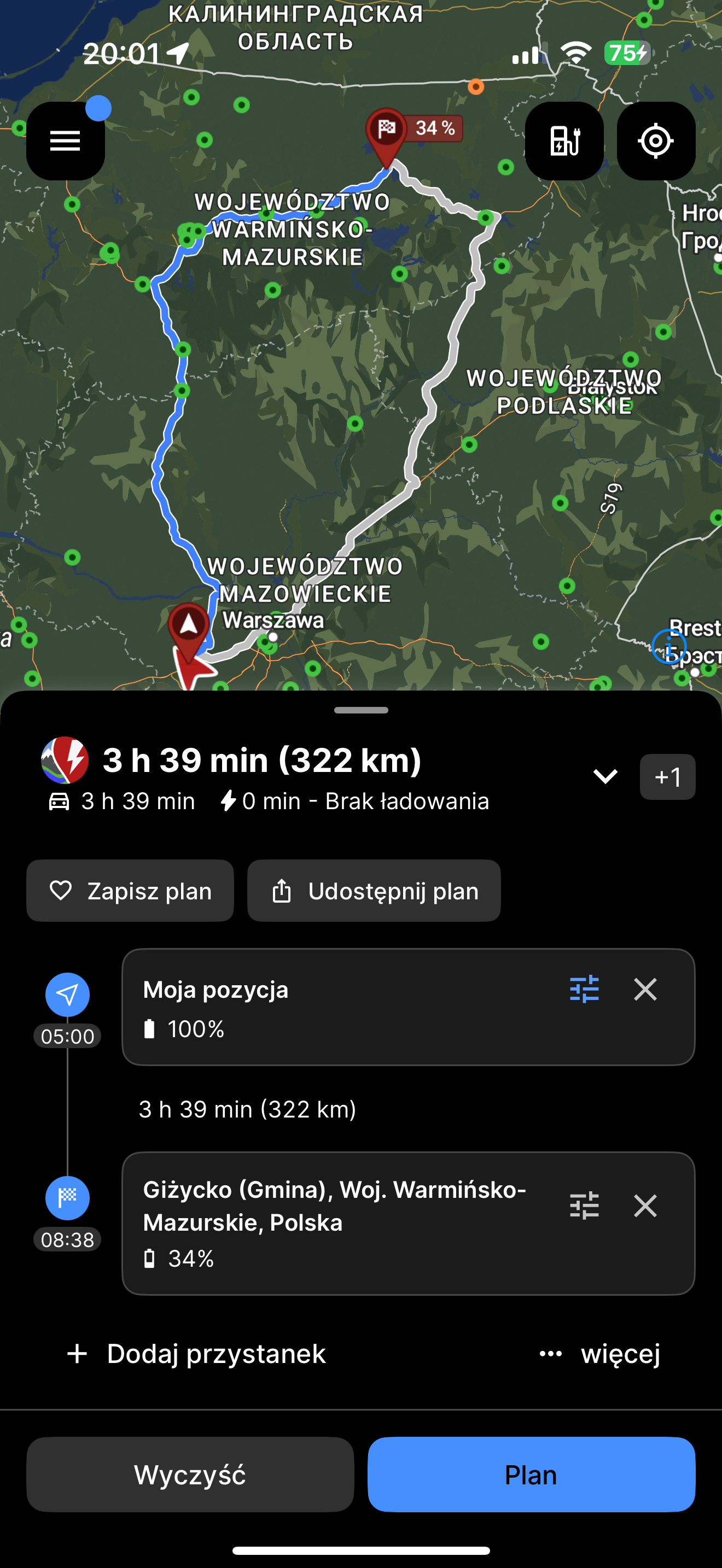Select the Giżycko destination card

341,1224
